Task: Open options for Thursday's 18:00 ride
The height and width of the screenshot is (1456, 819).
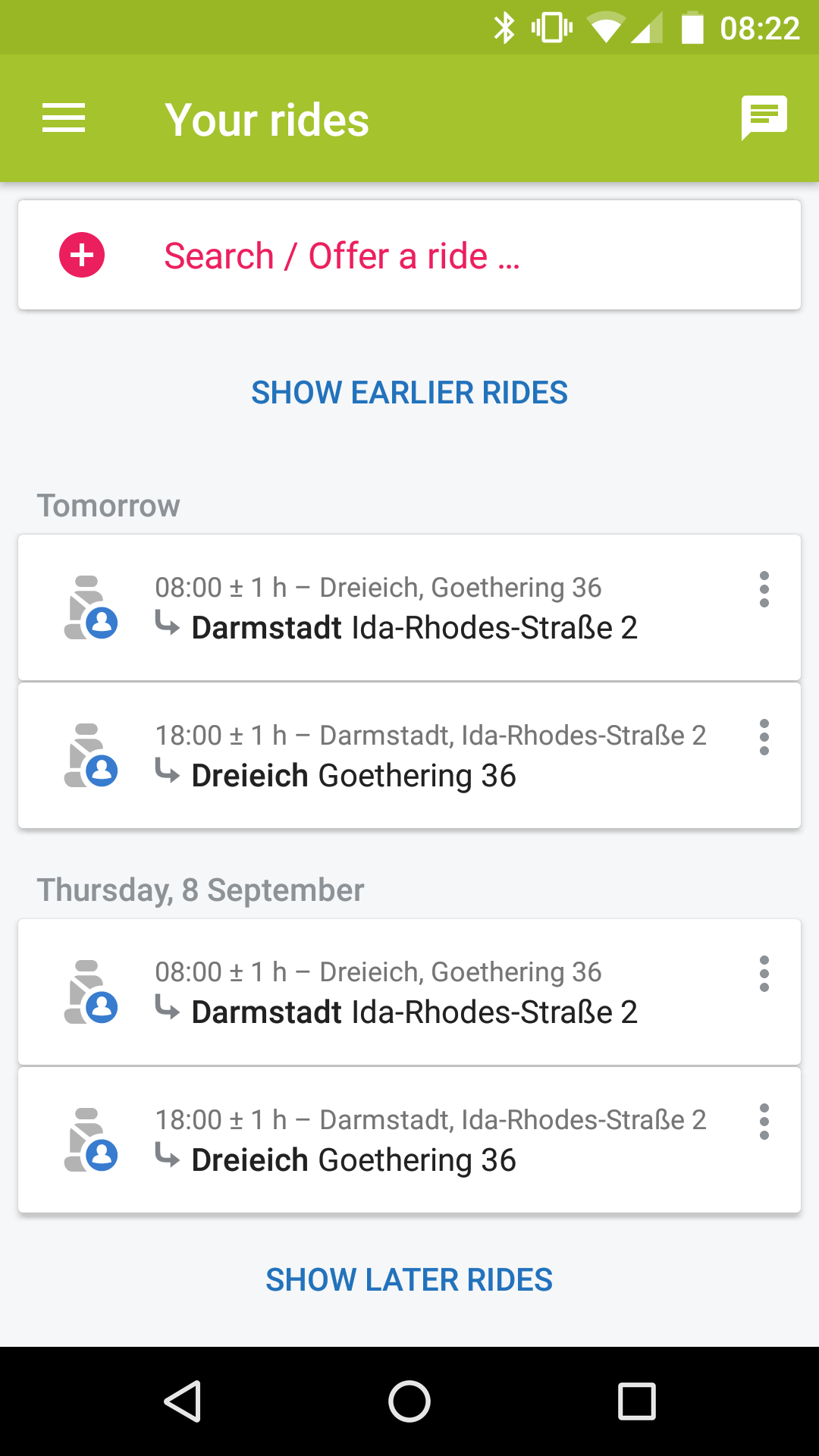Action: (x=764, y=1122)
